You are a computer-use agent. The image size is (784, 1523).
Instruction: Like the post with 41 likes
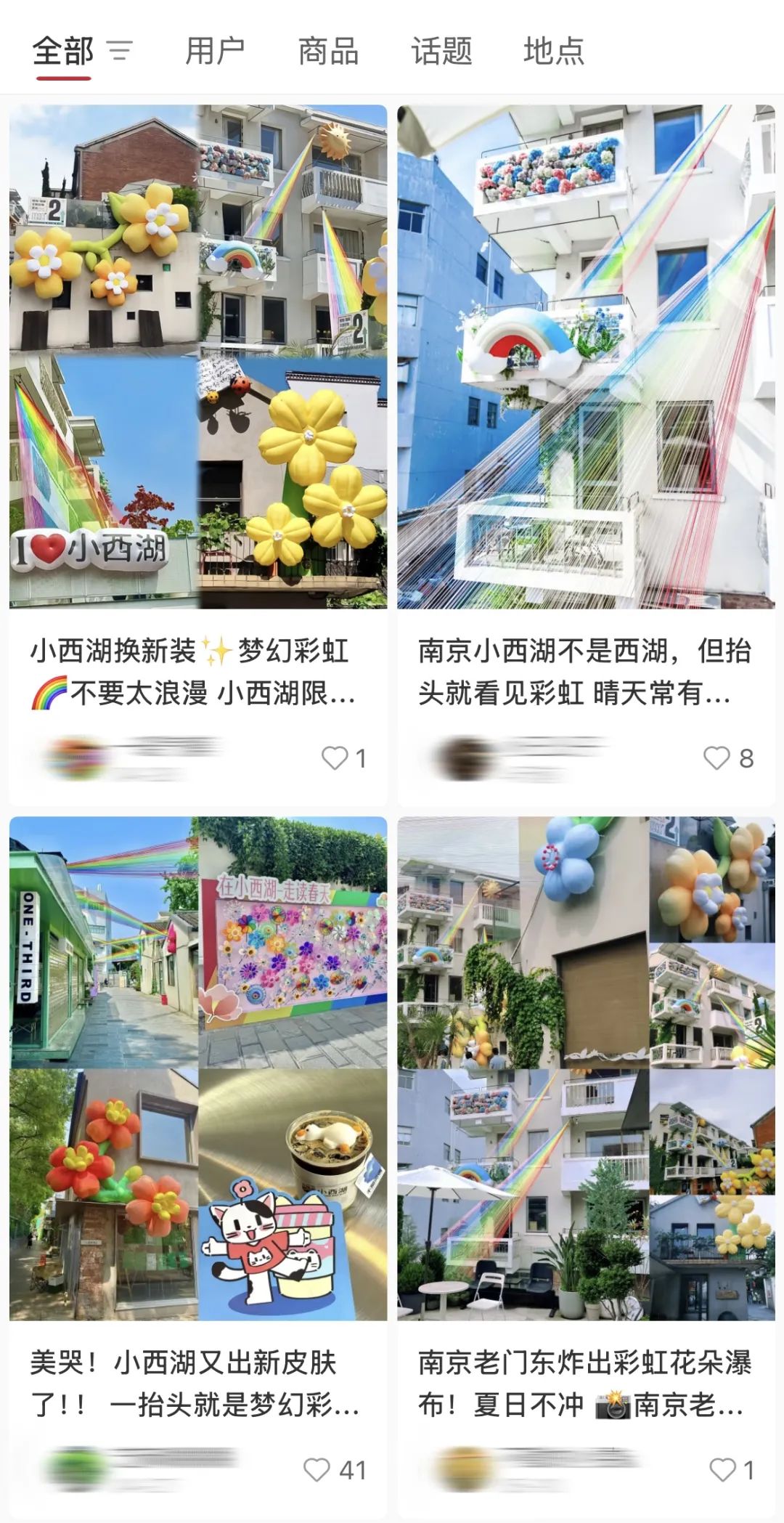tap(317, 1469)
